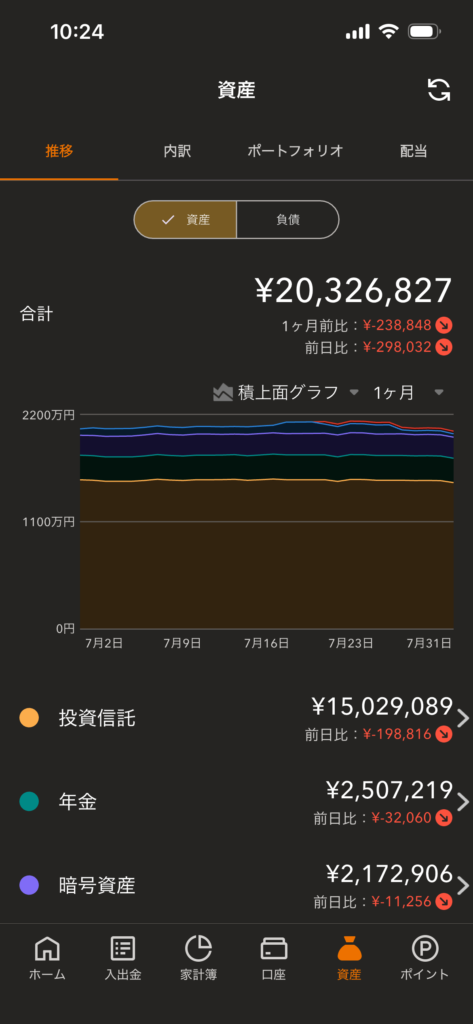Open 投資信託 asset details
The height and width of the screenshot is (1024, 473).
coord(236,719)
